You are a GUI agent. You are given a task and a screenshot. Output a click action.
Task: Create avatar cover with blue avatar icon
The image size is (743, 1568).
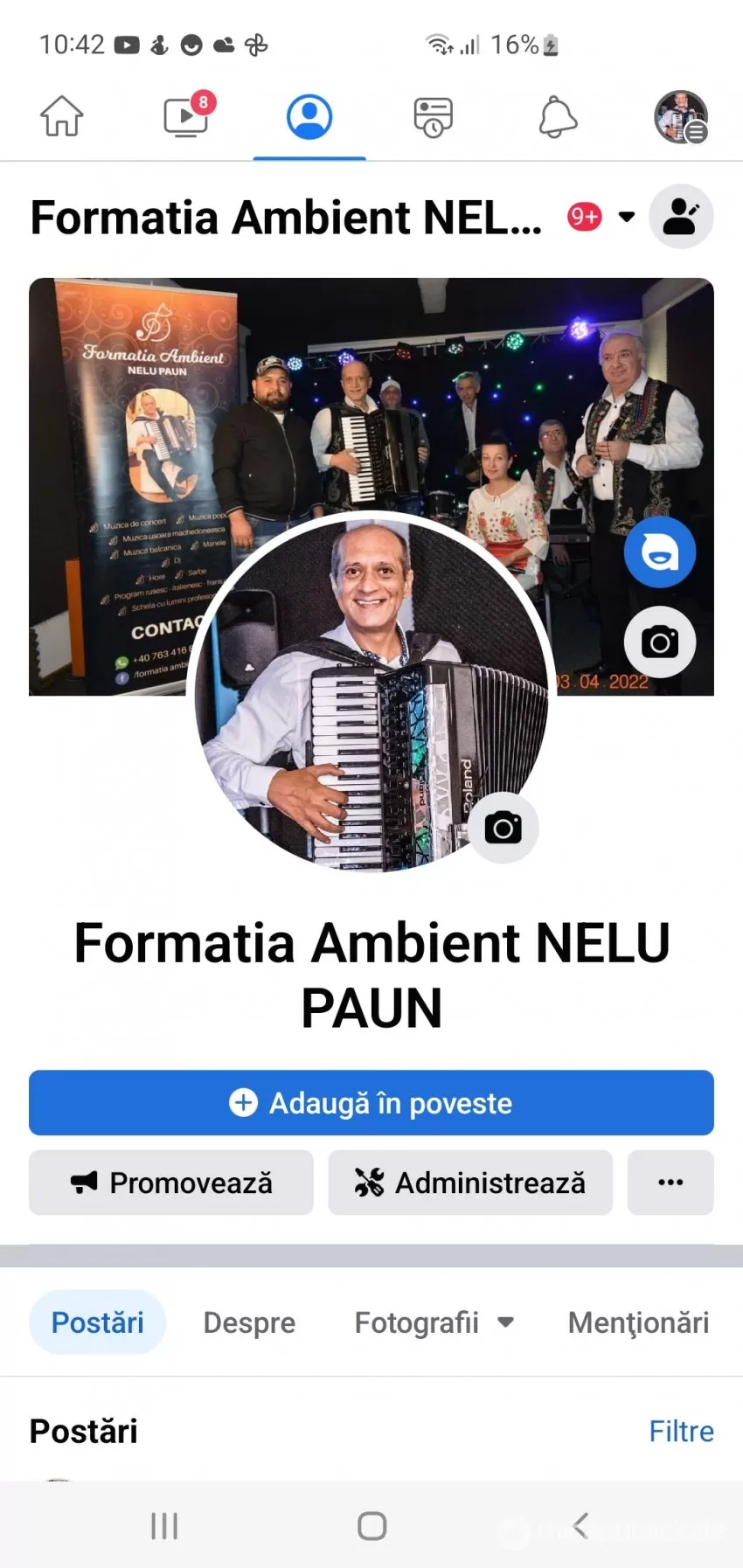[660, 552]
